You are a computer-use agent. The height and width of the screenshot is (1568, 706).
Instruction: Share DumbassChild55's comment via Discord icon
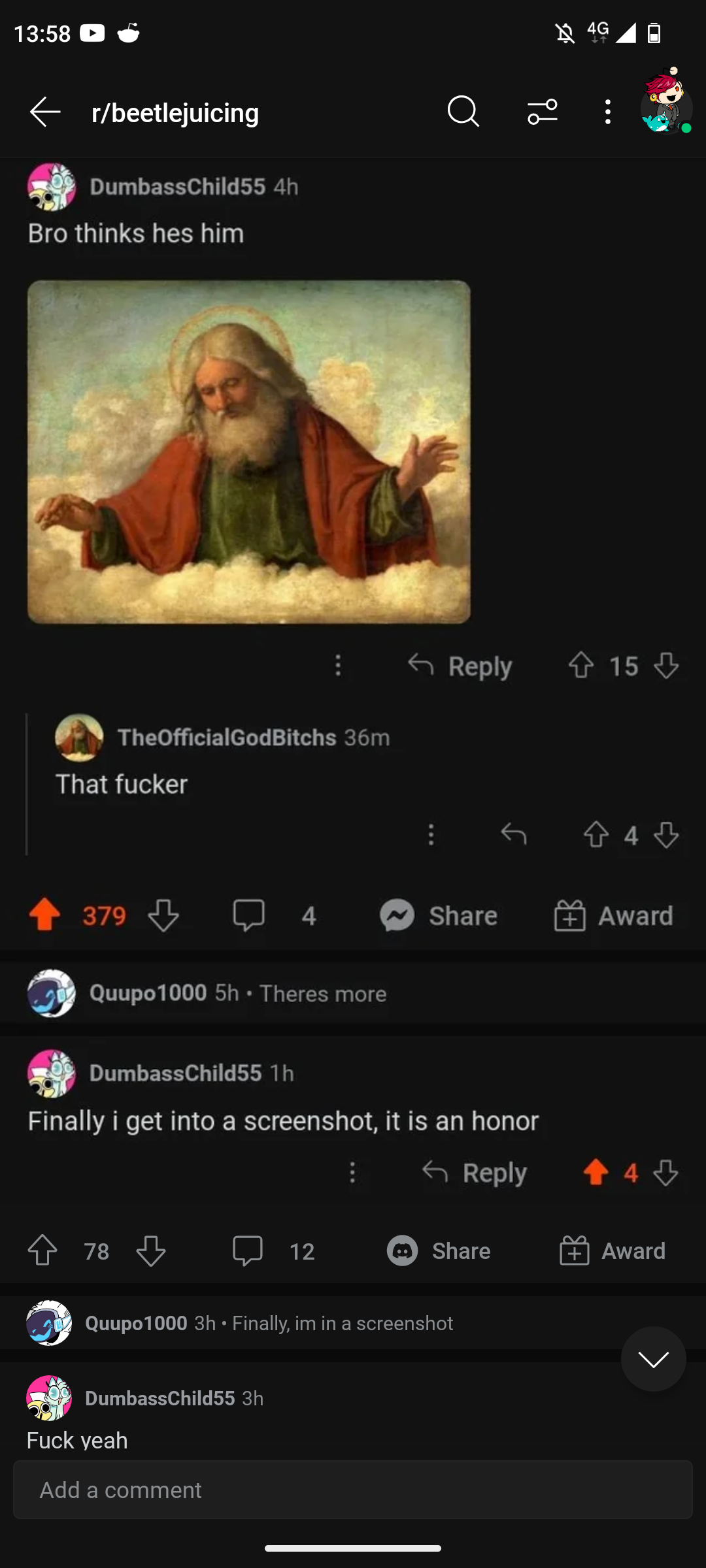pos(439,1250)
